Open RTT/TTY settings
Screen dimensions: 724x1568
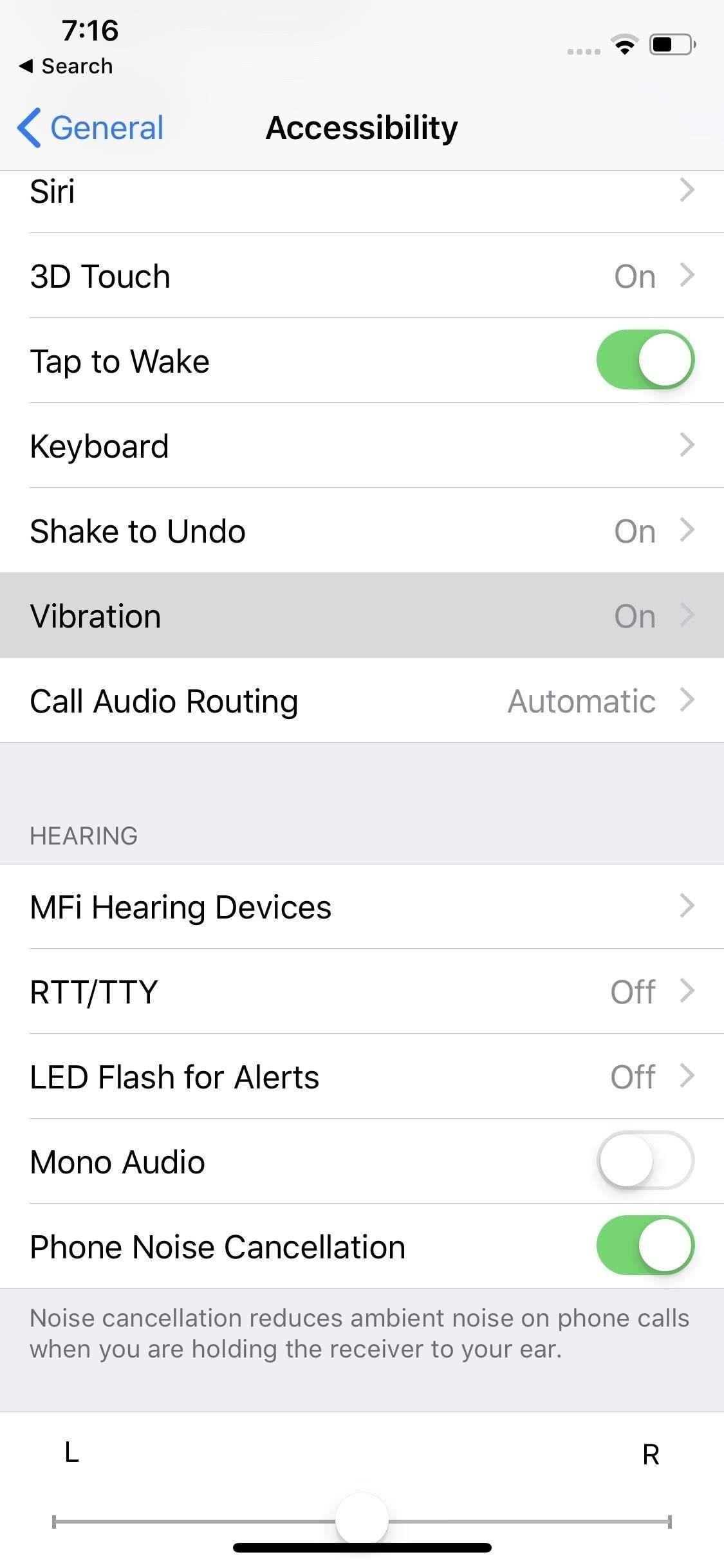(362, 991)
